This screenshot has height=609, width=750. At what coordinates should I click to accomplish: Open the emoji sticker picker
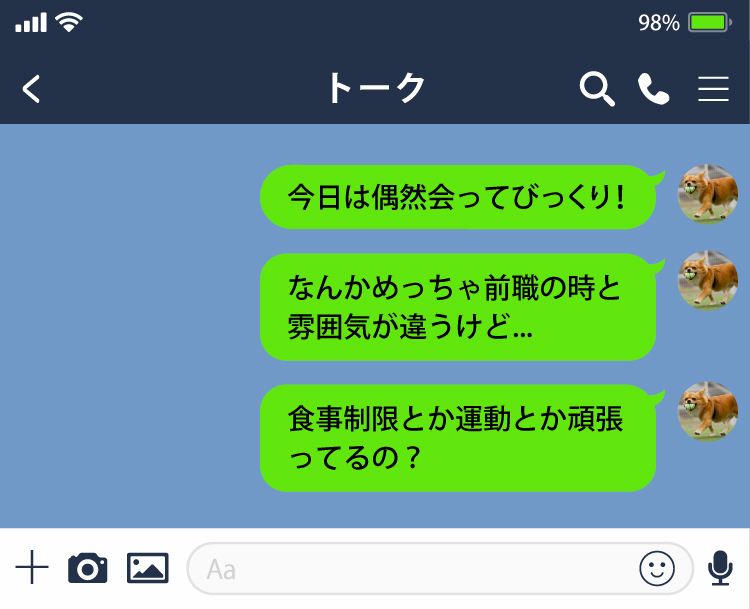coord(657,569)
